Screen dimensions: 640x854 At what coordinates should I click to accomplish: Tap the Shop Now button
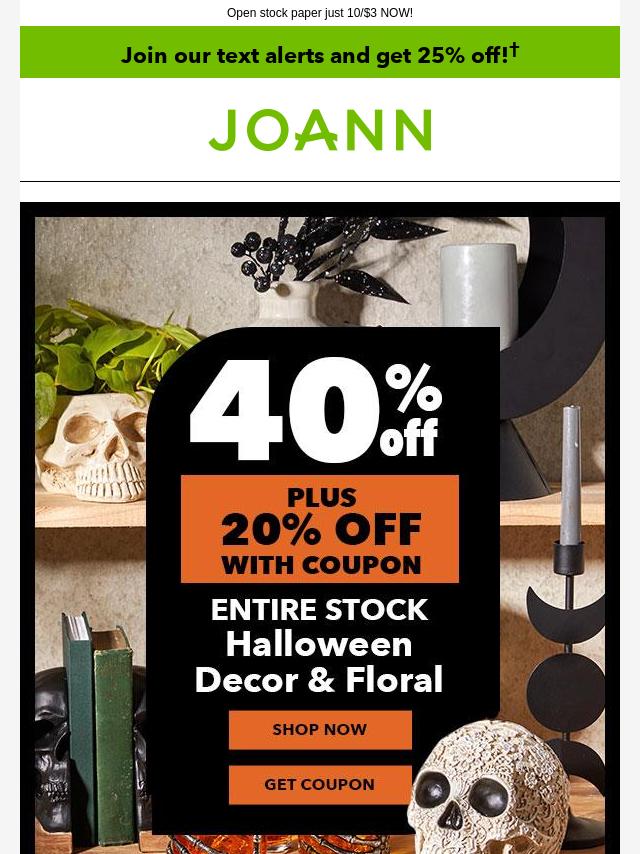click(320, 730)
